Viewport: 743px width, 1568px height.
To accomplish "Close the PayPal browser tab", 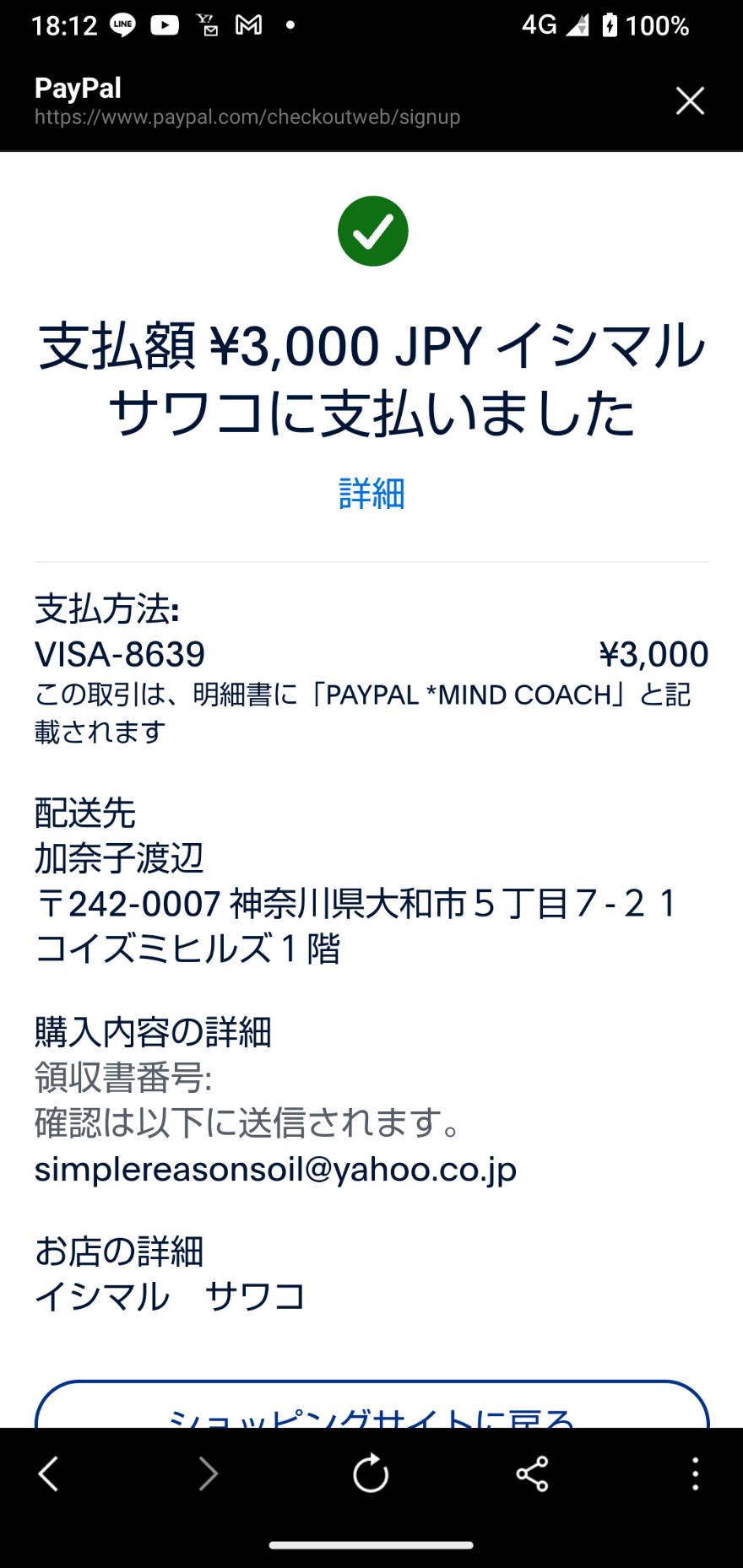I will [x=690, y=101].
